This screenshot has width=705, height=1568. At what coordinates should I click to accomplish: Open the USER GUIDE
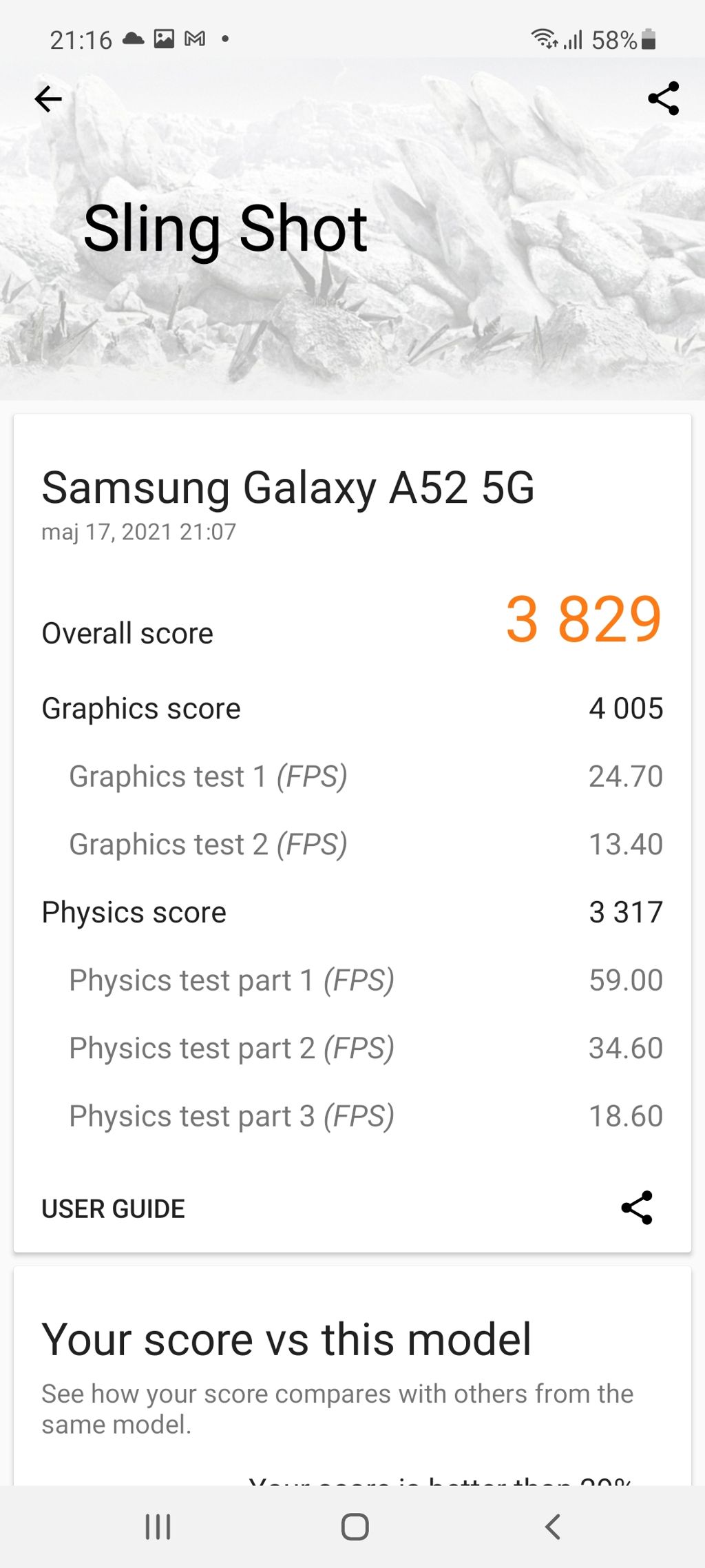coord(114,1208)
